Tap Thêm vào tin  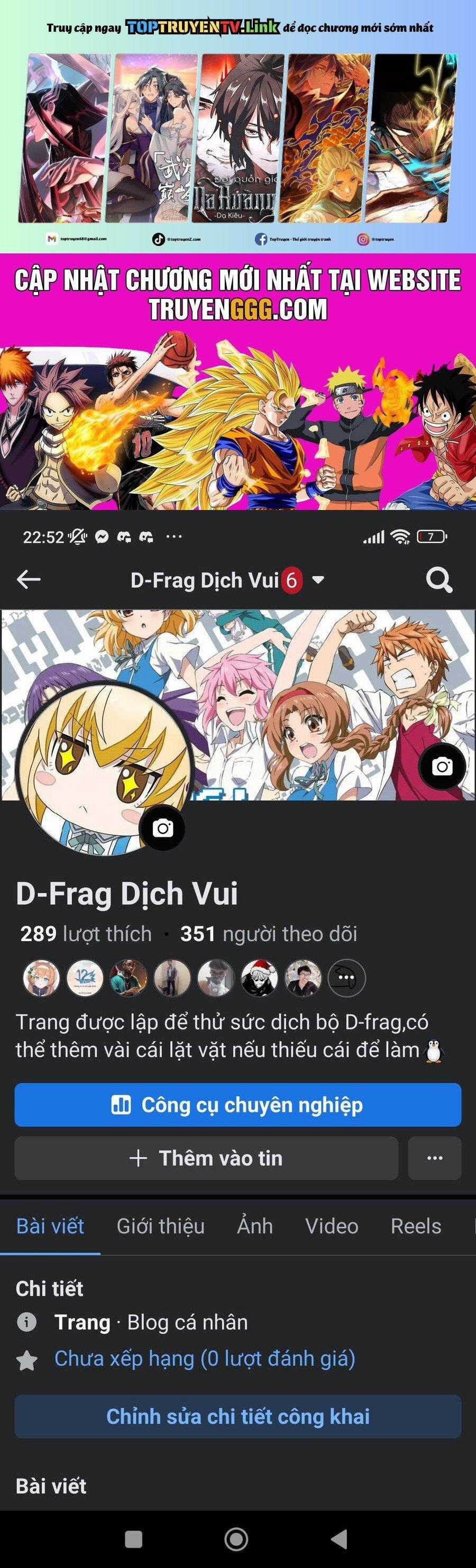206,1157
